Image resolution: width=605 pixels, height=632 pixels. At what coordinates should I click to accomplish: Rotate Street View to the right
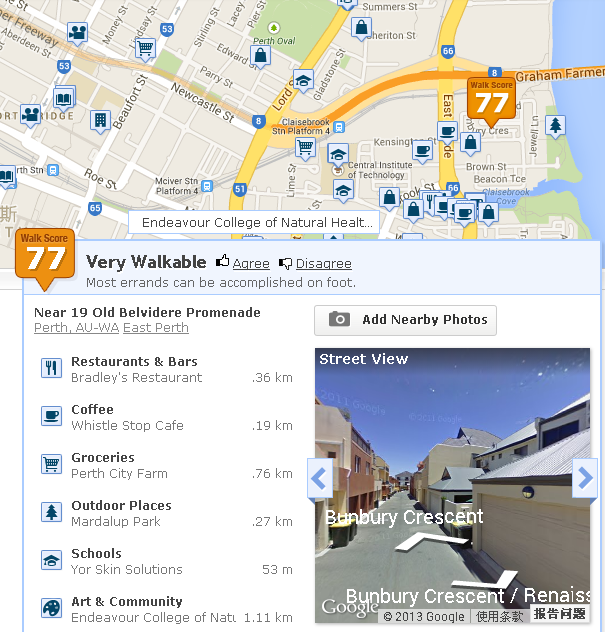(586, 478)
